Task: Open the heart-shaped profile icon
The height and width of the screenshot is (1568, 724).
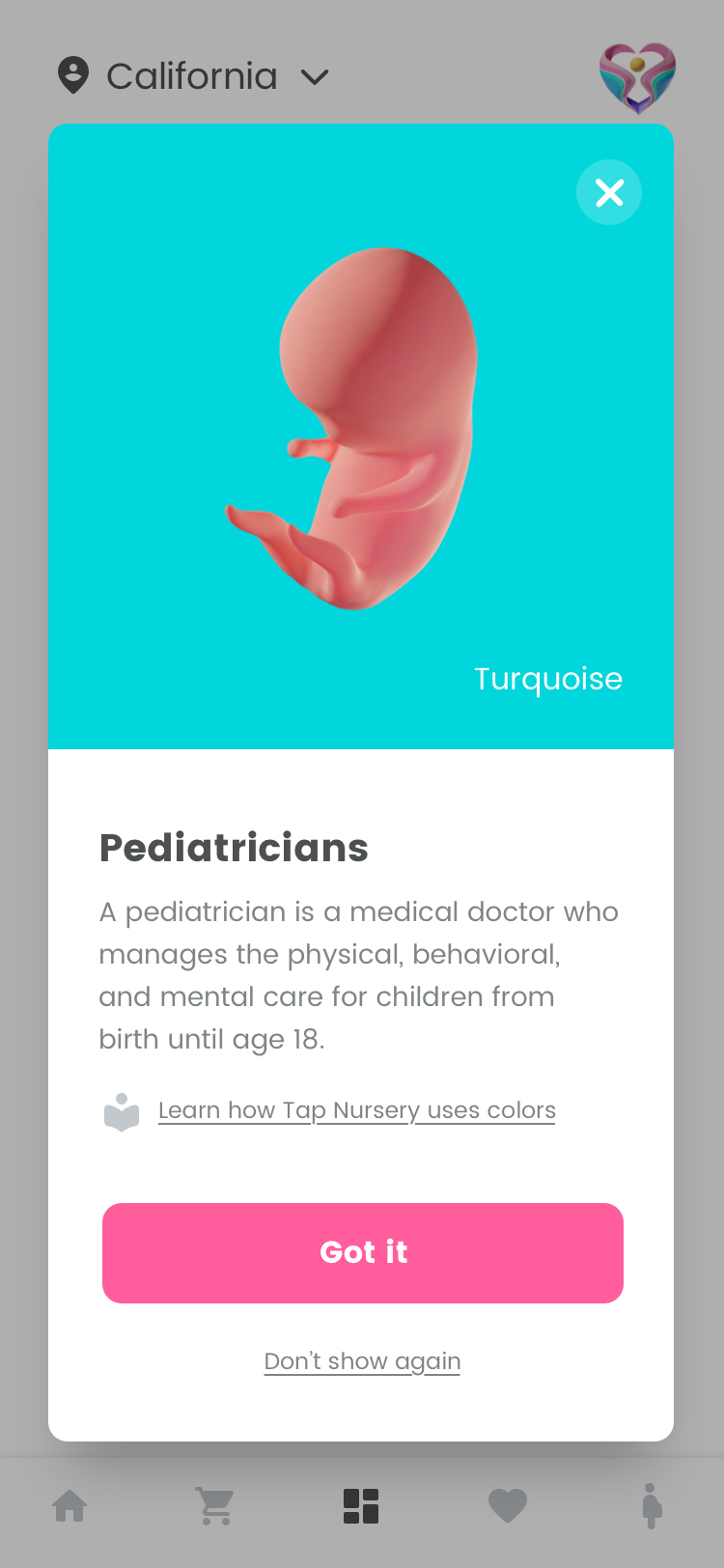Action: pos(637,77)
